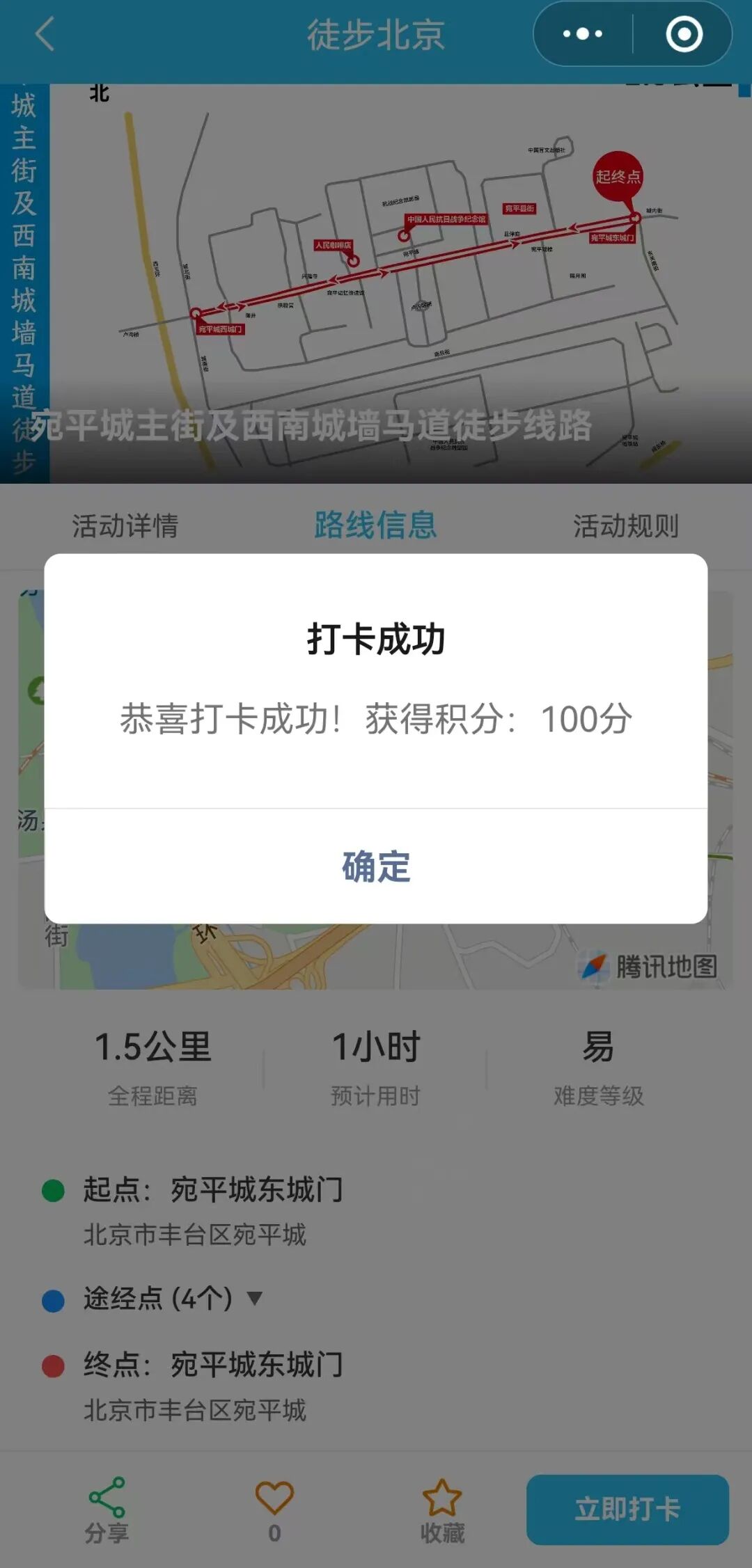Switch to the 活动规则 tab
The height and width of the screenshot is (1568, 752).
[626, 525]
